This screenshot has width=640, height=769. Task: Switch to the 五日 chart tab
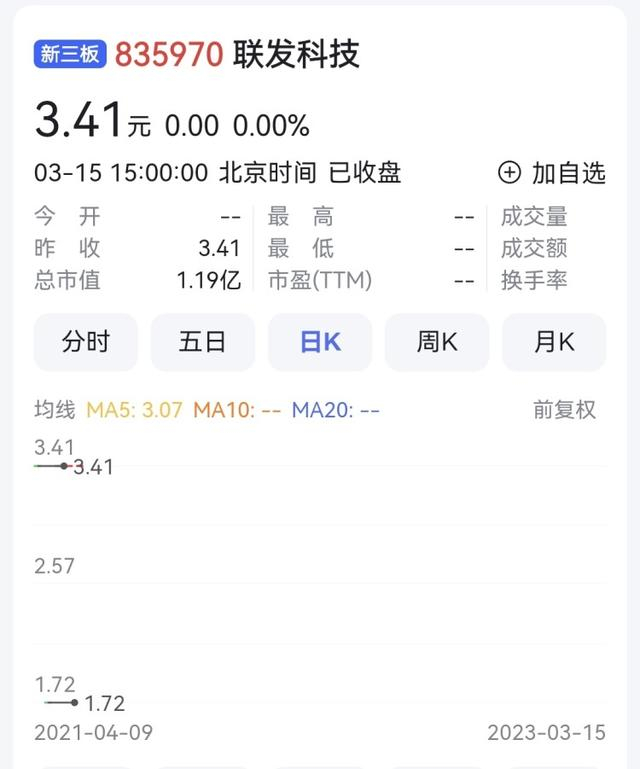pos(203,342)
